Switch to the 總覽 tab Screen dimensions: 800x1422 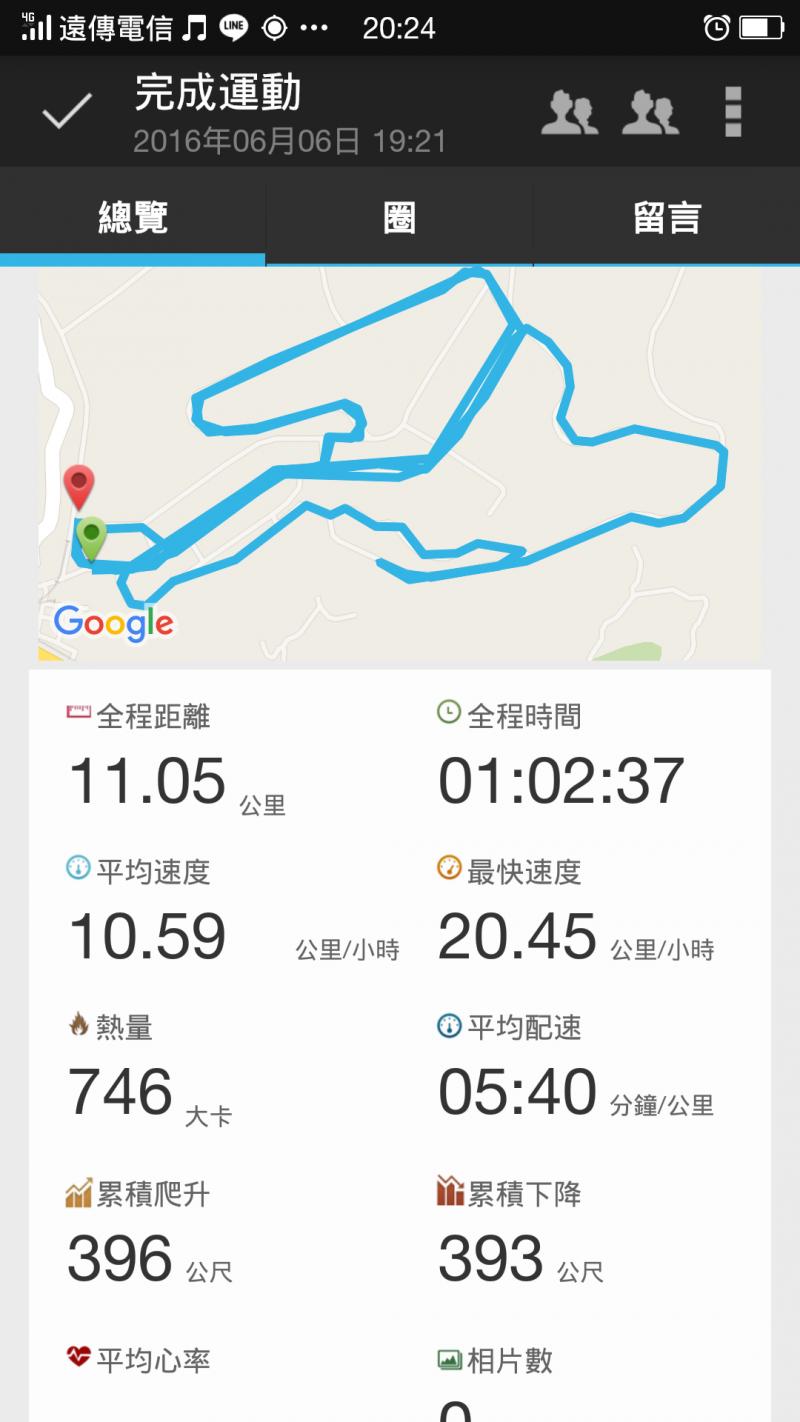click(x=133, y=218)
